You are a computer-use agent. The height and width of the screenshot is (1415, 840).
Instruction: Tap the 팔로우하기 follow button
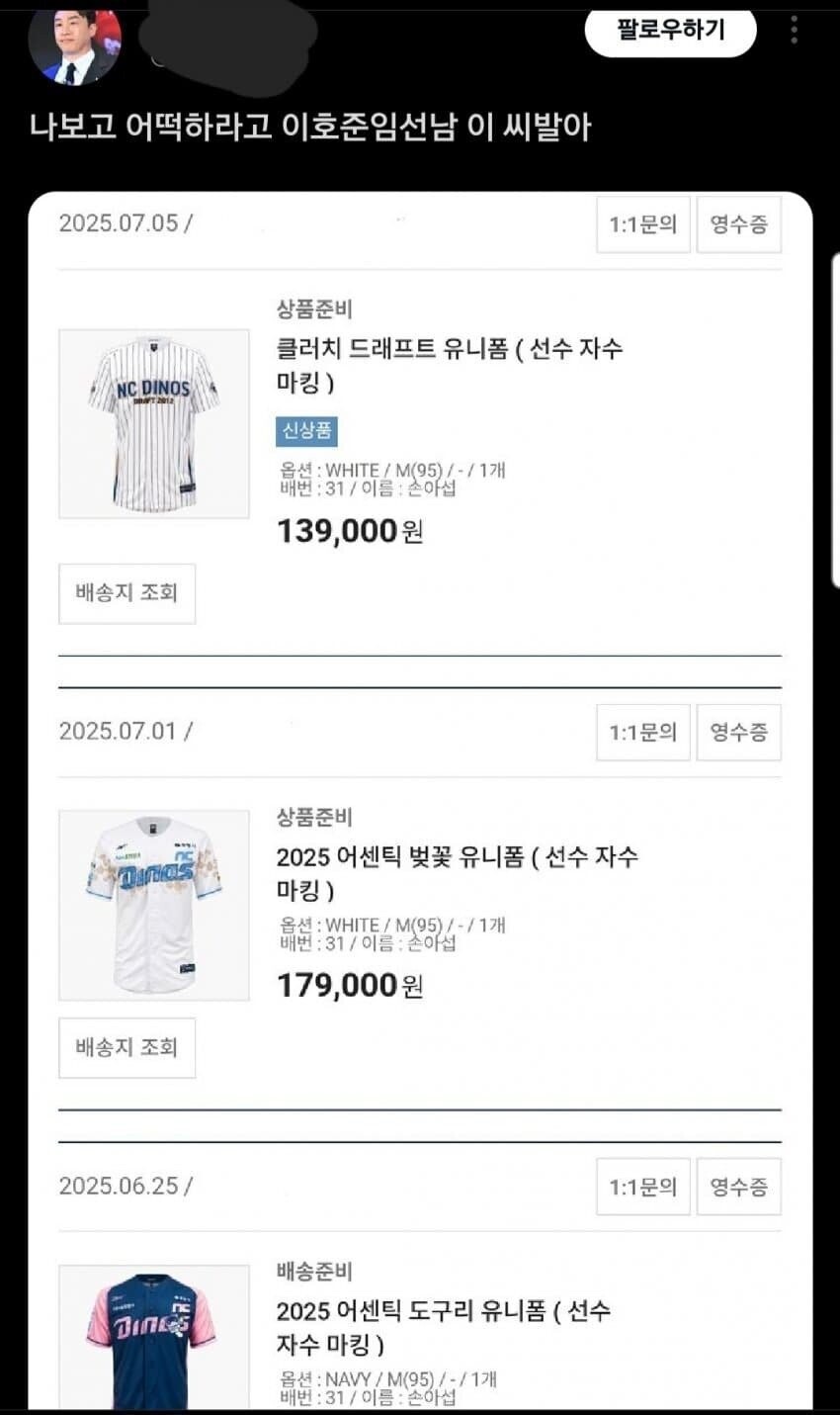(670, 30)
